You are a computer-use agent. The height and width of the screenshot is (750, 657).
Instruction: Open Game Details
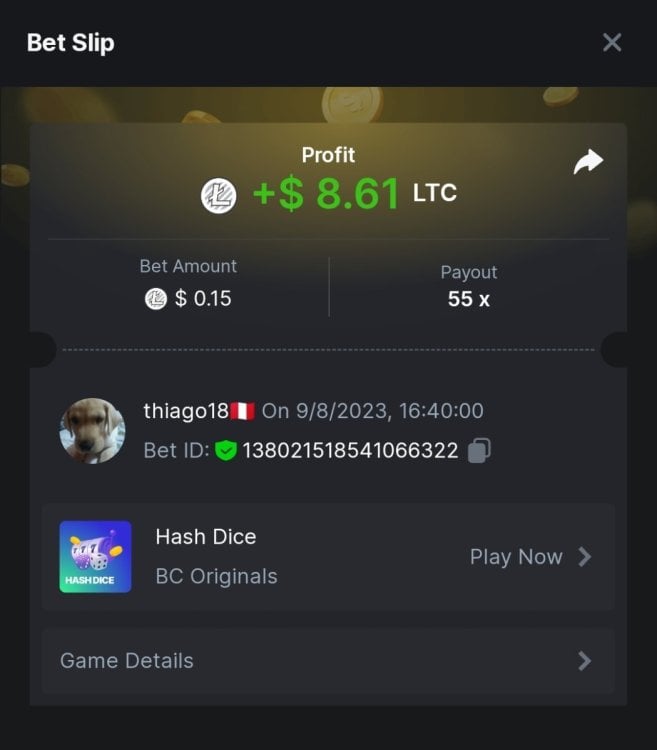tap(327, 661)
